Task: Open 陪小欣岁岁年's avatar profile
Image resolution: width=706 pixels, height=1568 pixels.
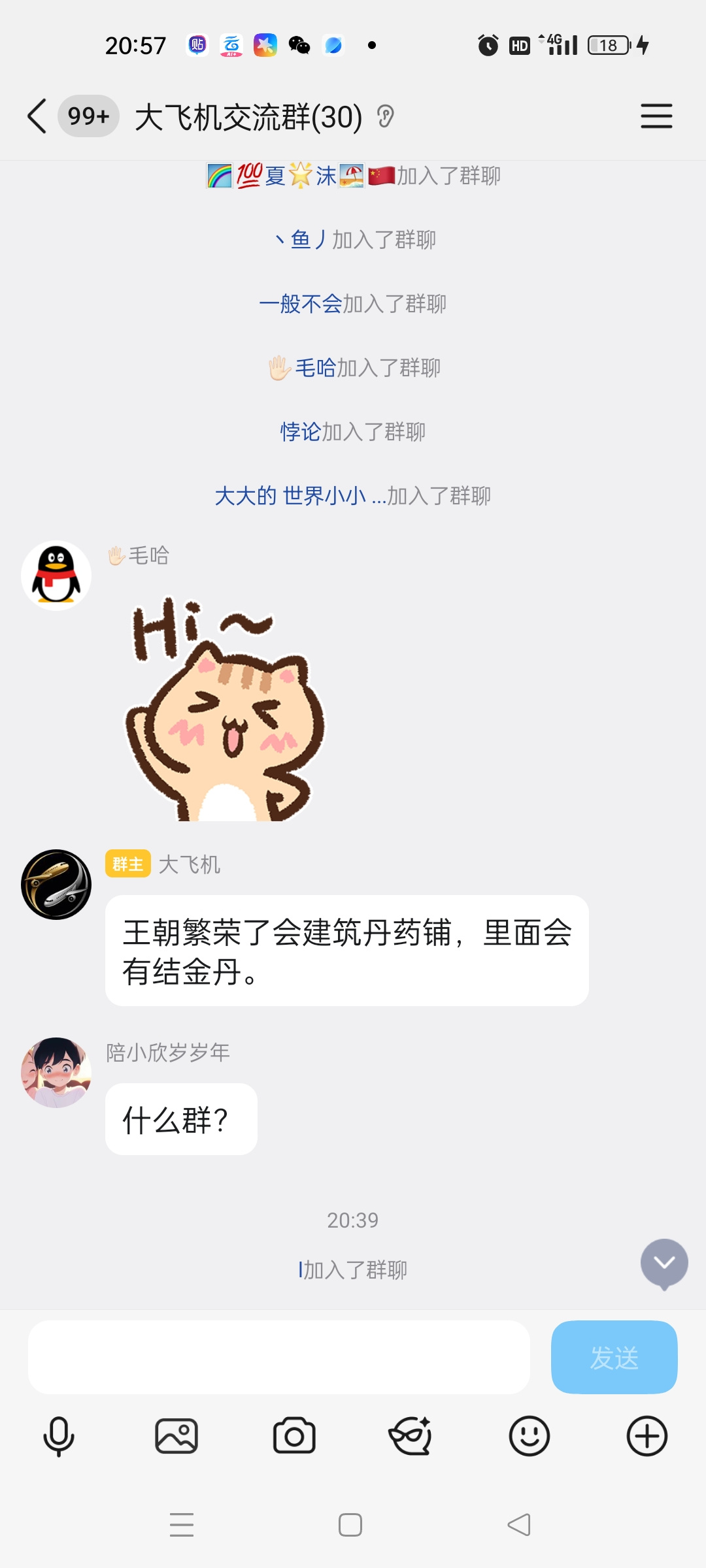Action: click(56, 1073)
